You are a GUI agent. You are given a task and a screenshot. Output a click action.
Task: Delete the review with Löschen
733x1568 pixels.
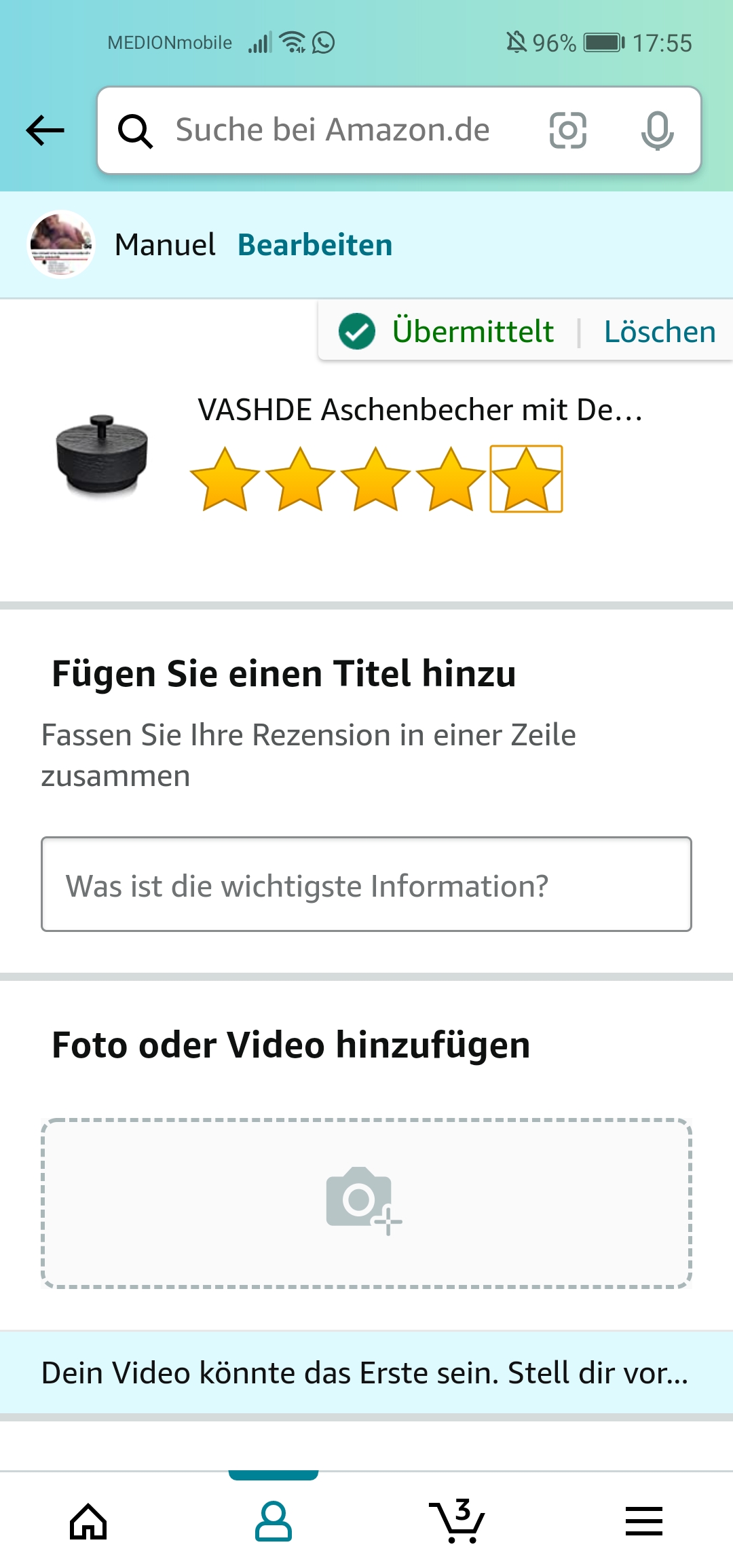click(660, 332)
